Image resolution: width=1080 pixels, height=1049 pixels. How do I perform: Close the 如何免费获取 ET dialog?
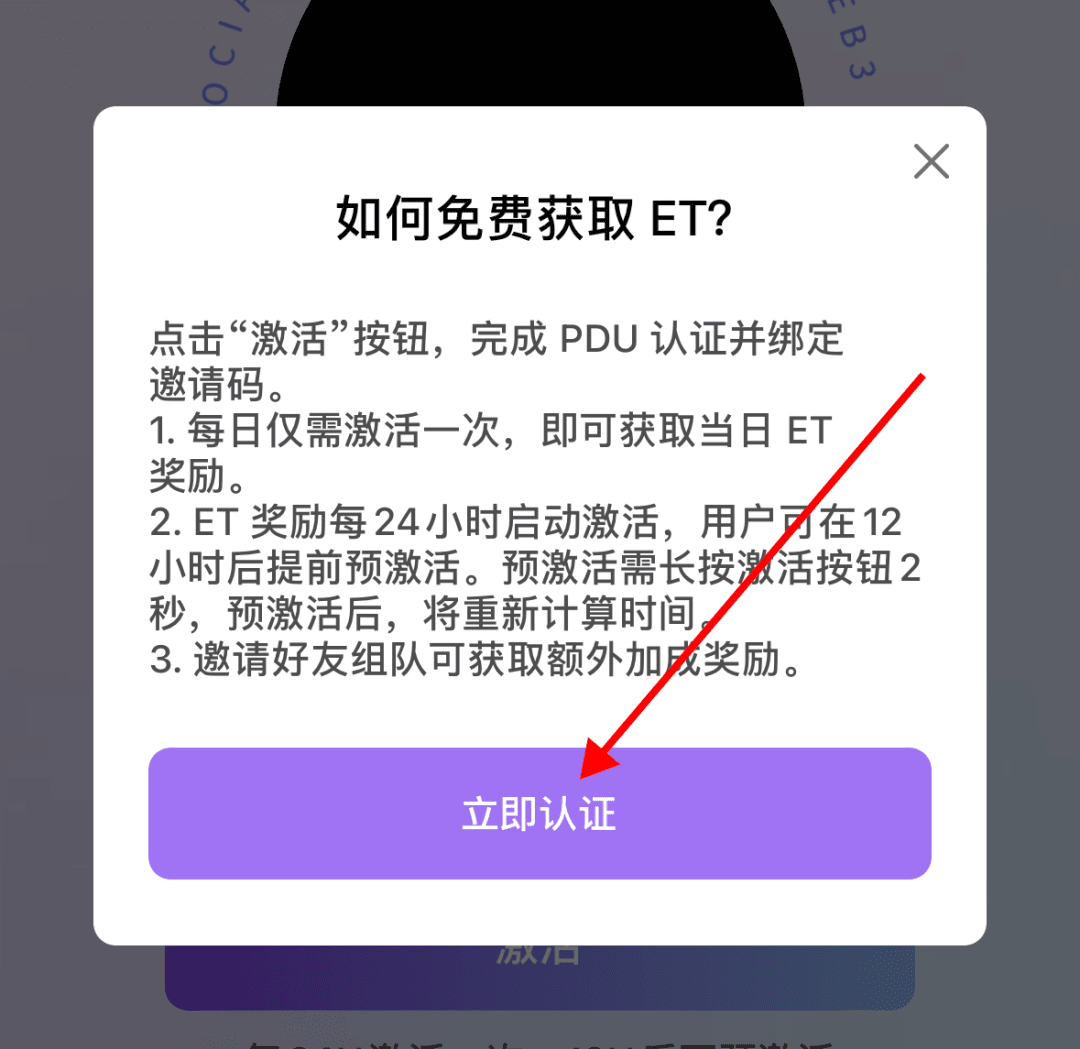(931, 162)
